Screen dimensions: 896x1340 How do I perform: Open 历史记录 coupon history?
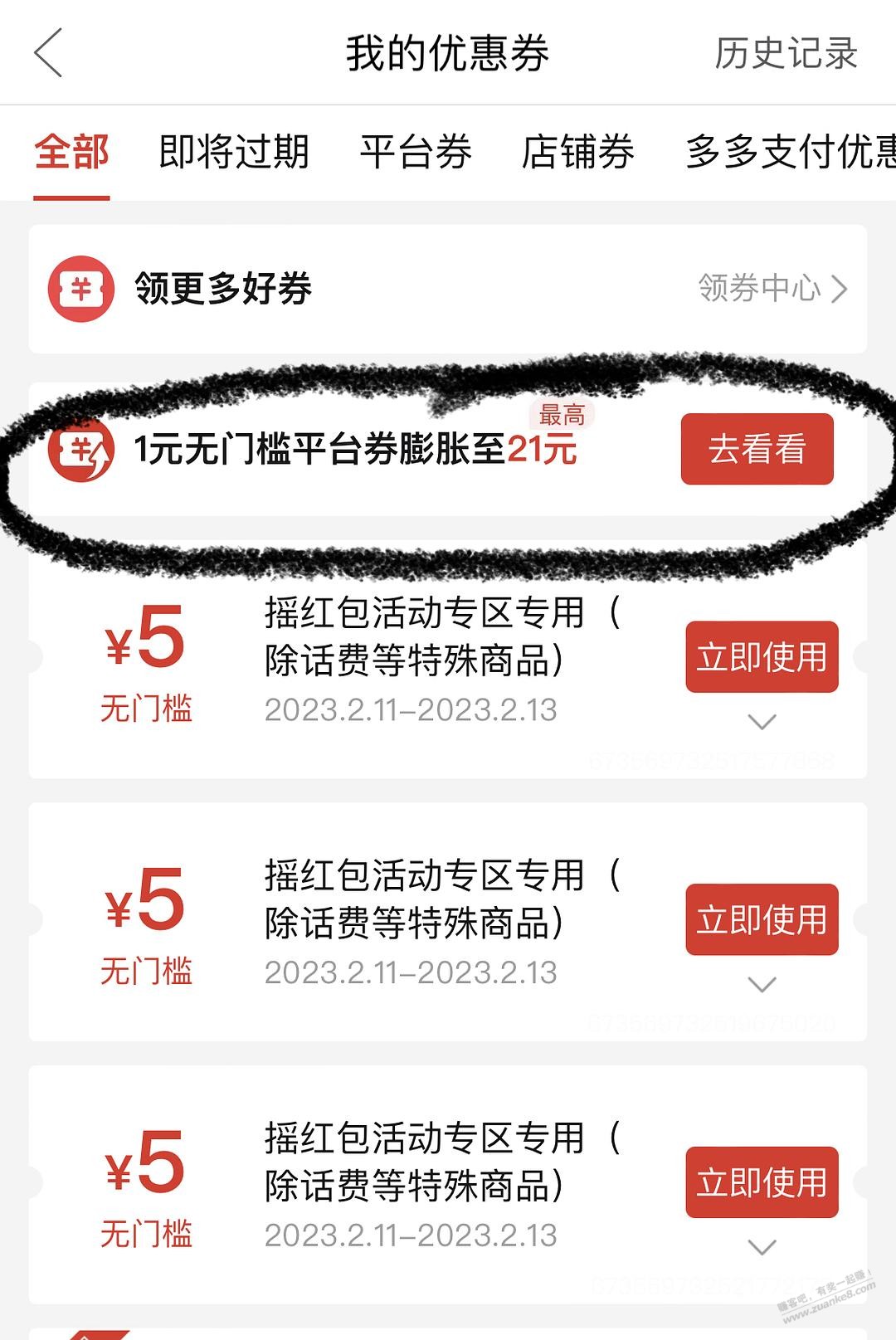(x=785, y=54)
